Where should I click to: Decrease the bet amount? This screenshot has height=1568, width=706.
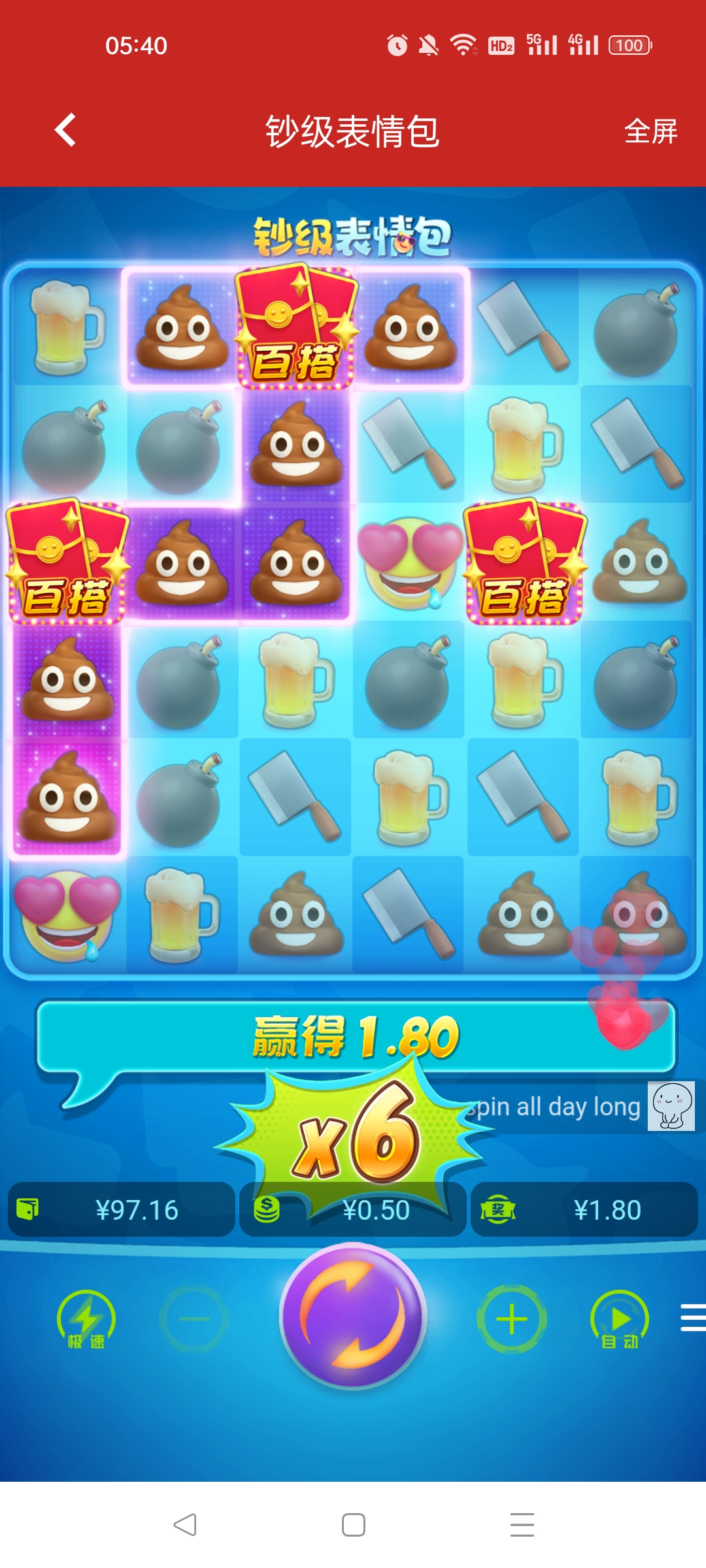click(194, 1319)
